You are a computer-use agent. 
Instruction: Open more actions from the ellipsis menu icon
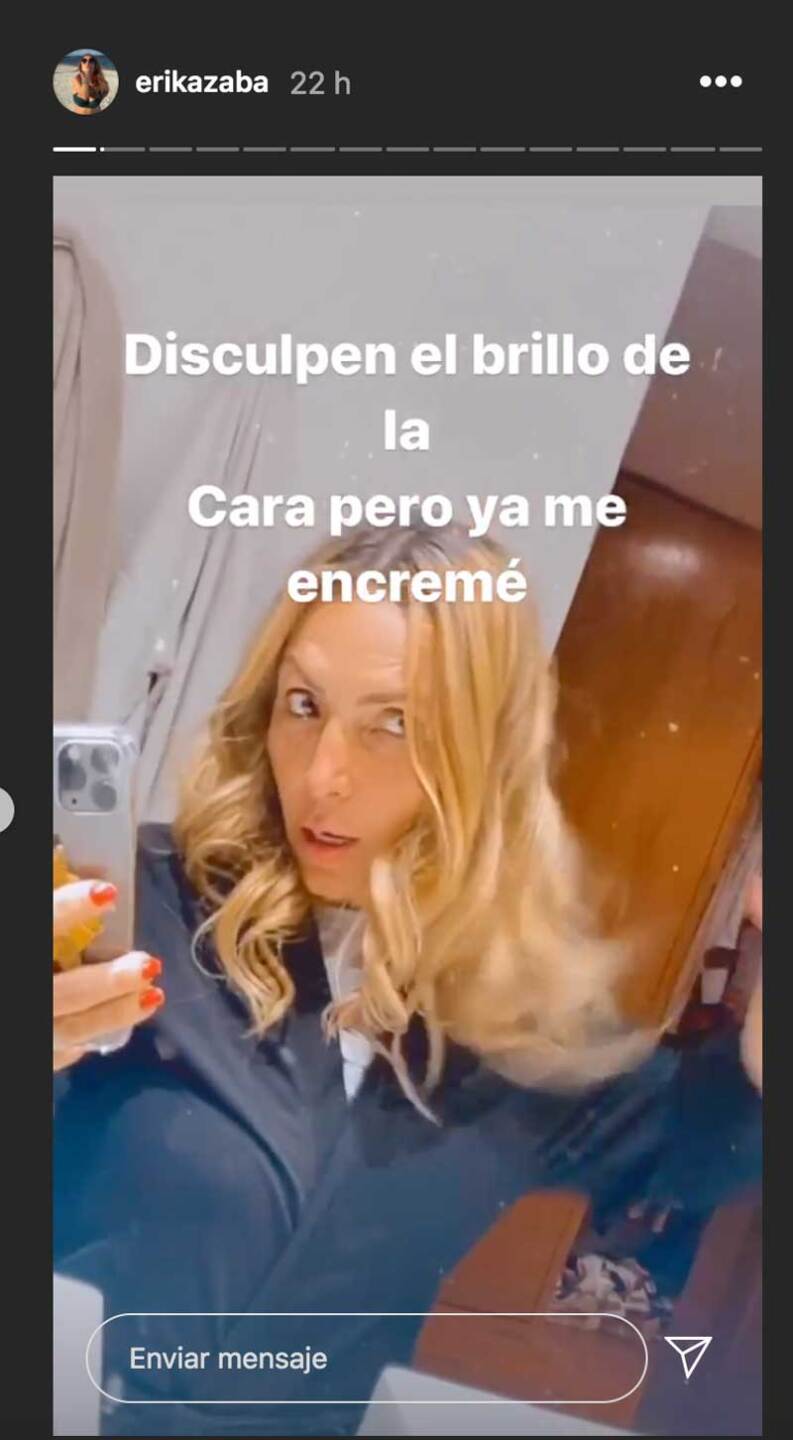tap(718, 82)
